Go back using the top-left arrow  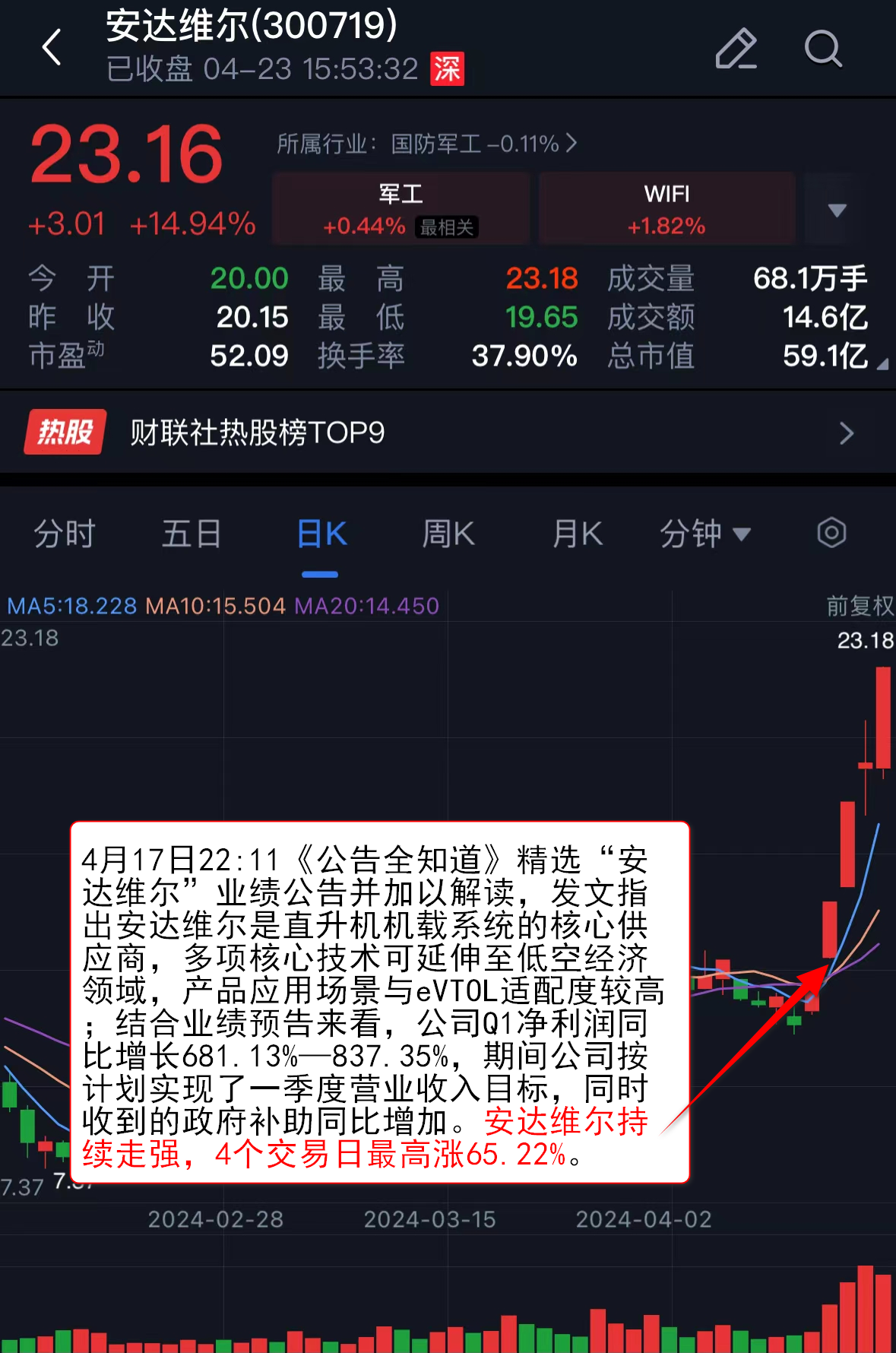pos(52,48)
